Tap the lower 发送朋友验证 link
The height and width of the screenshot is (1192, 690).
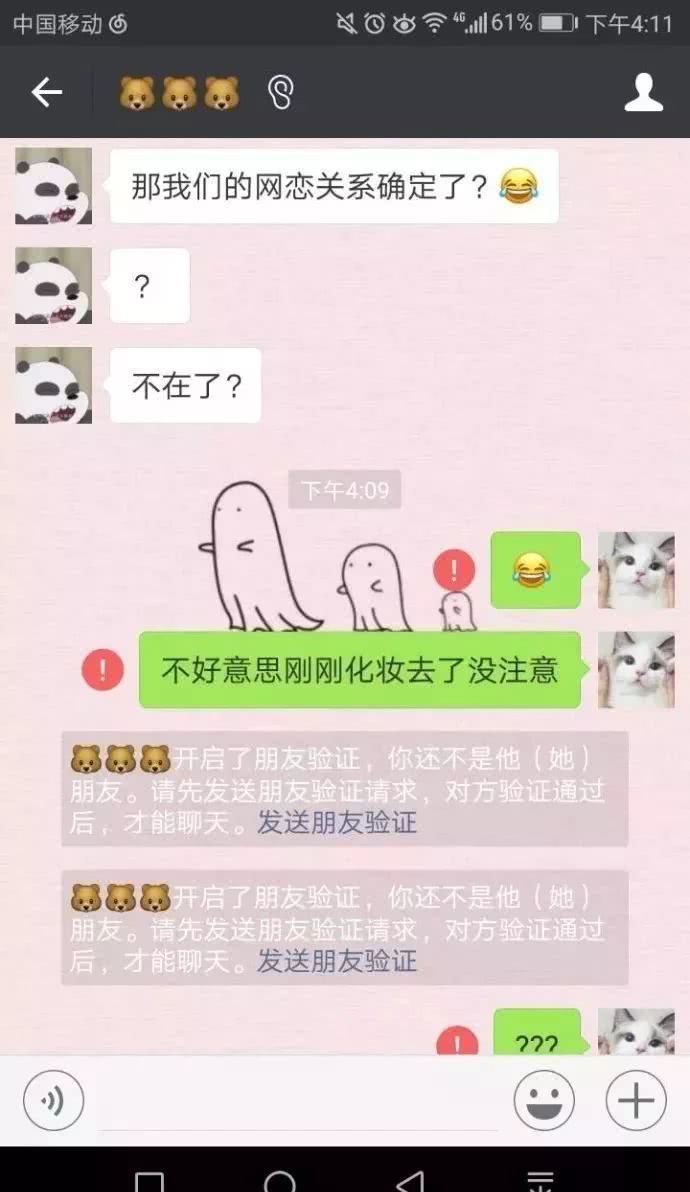pyautogui.click(x=337, y=962)
